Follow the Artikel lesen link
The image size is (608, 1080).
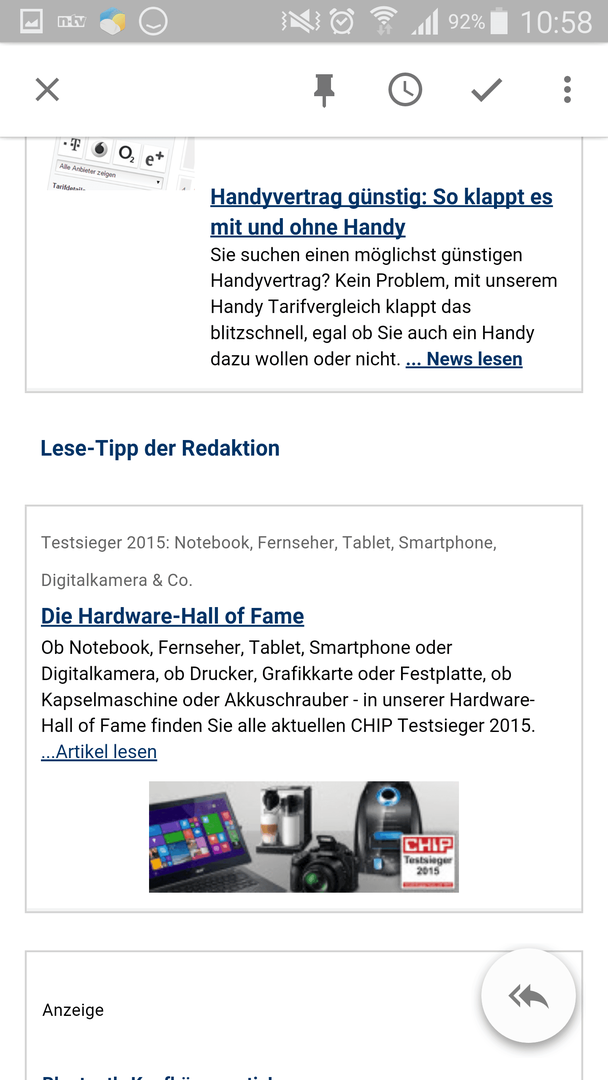[x=99, y=751]
